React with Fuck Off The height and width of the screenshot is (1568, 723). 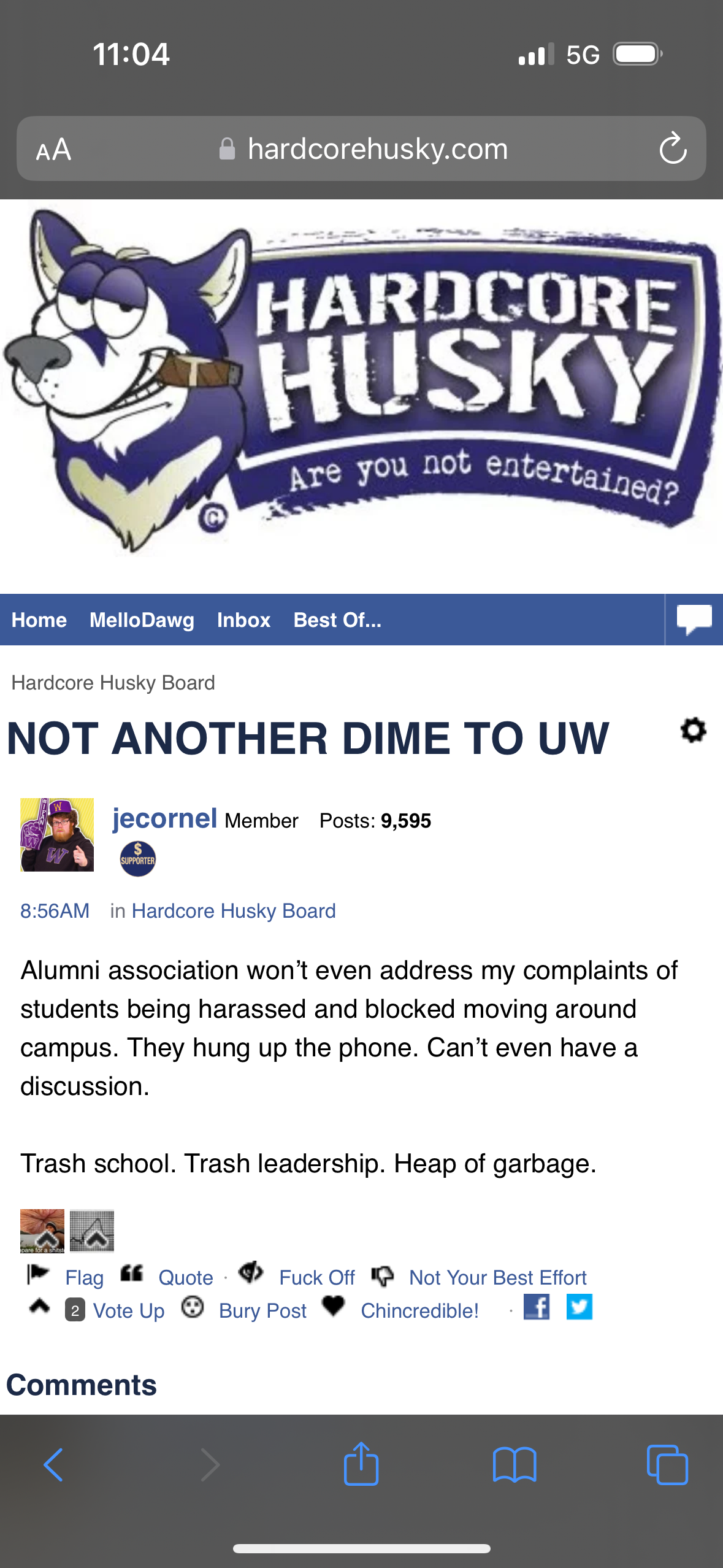point(316,1277)
